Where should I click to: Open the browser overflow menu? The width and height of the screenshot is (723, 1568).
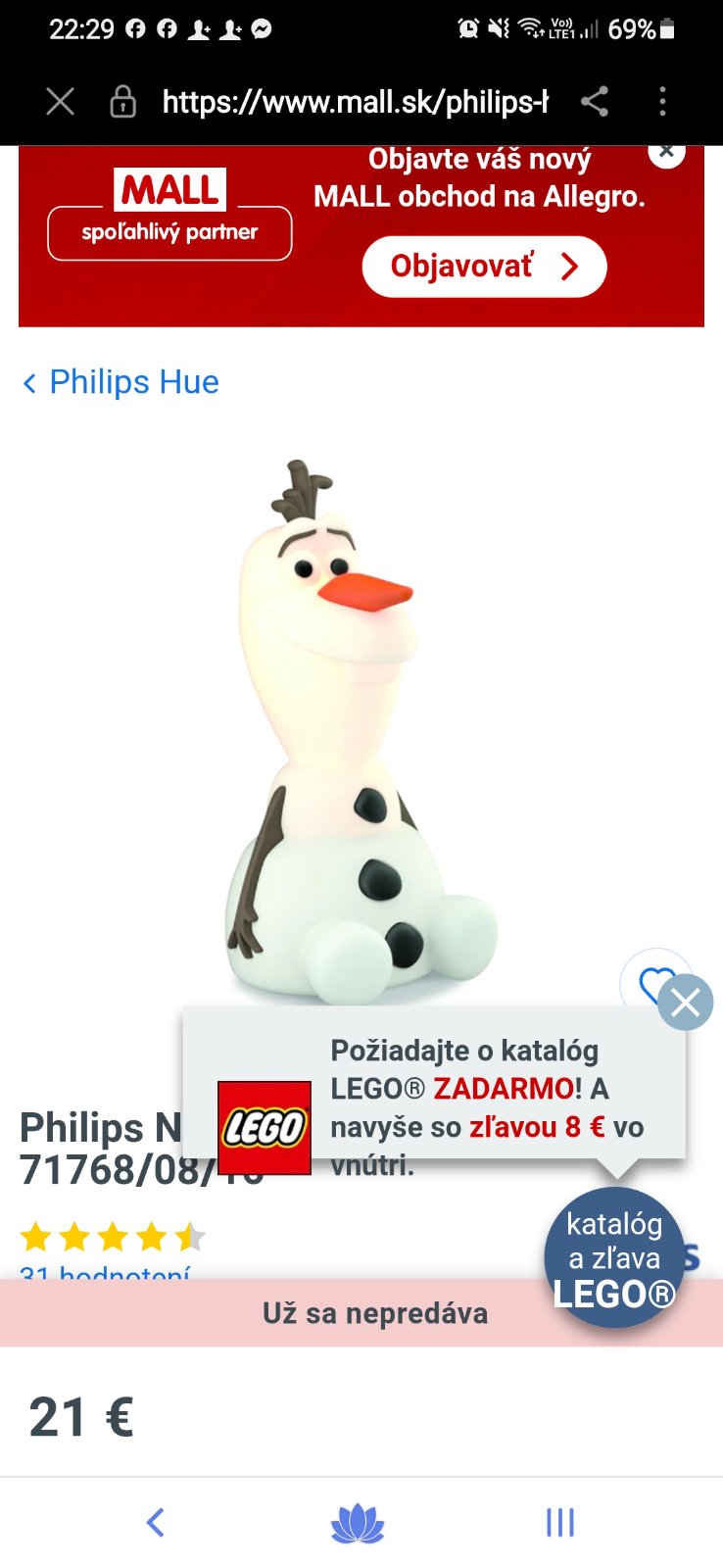pos(663,101)
